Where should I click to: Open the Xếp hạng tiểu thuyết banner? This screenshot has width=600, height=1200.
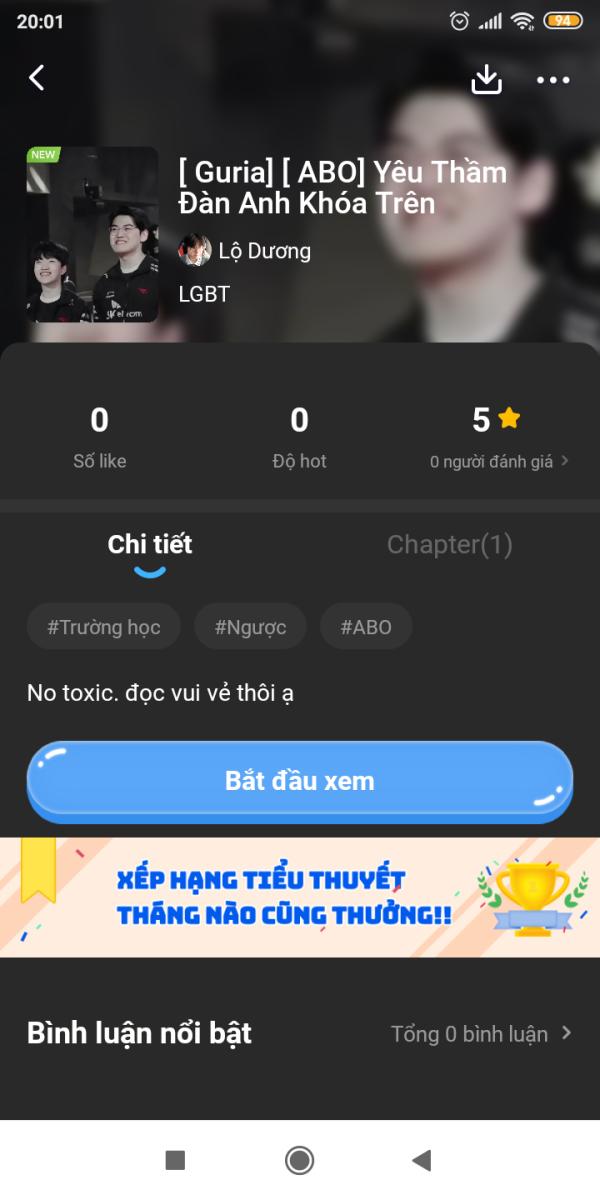(x=300, y=897)
